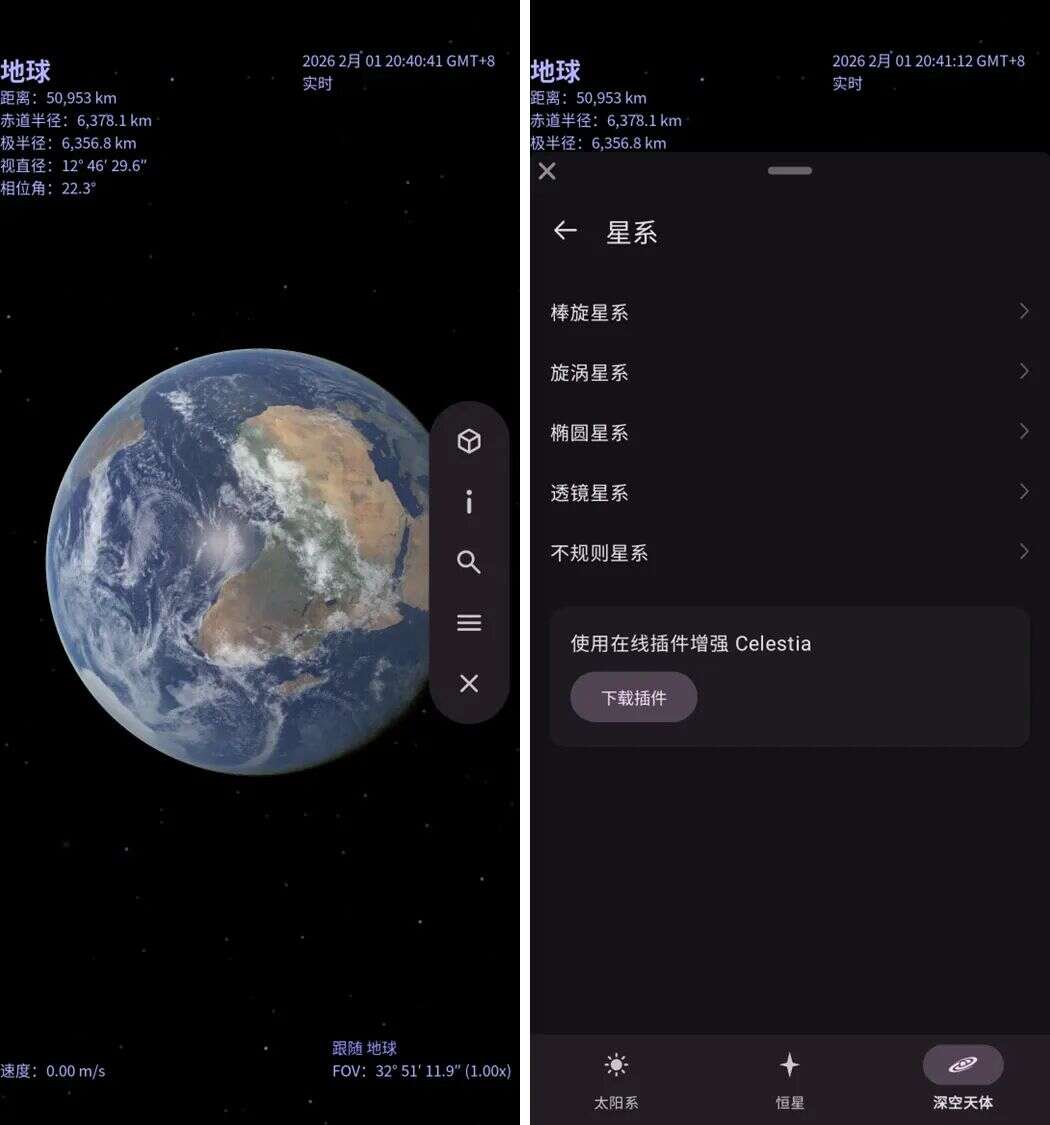
Task: Select the 深空天体 tab
Action: point(962,1080)
